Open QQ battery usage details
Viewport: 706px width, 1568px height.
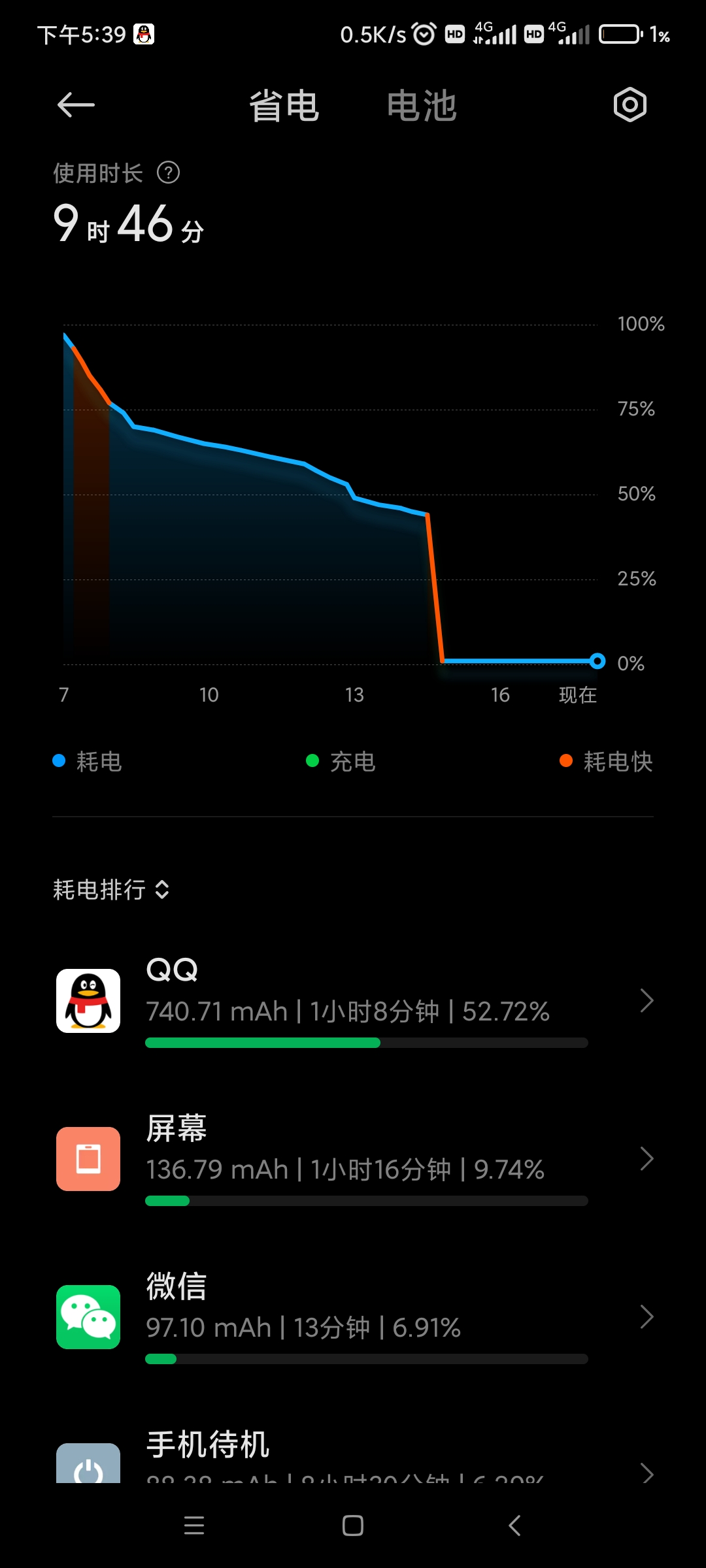pyautogui.click(x=353, y=1001)
